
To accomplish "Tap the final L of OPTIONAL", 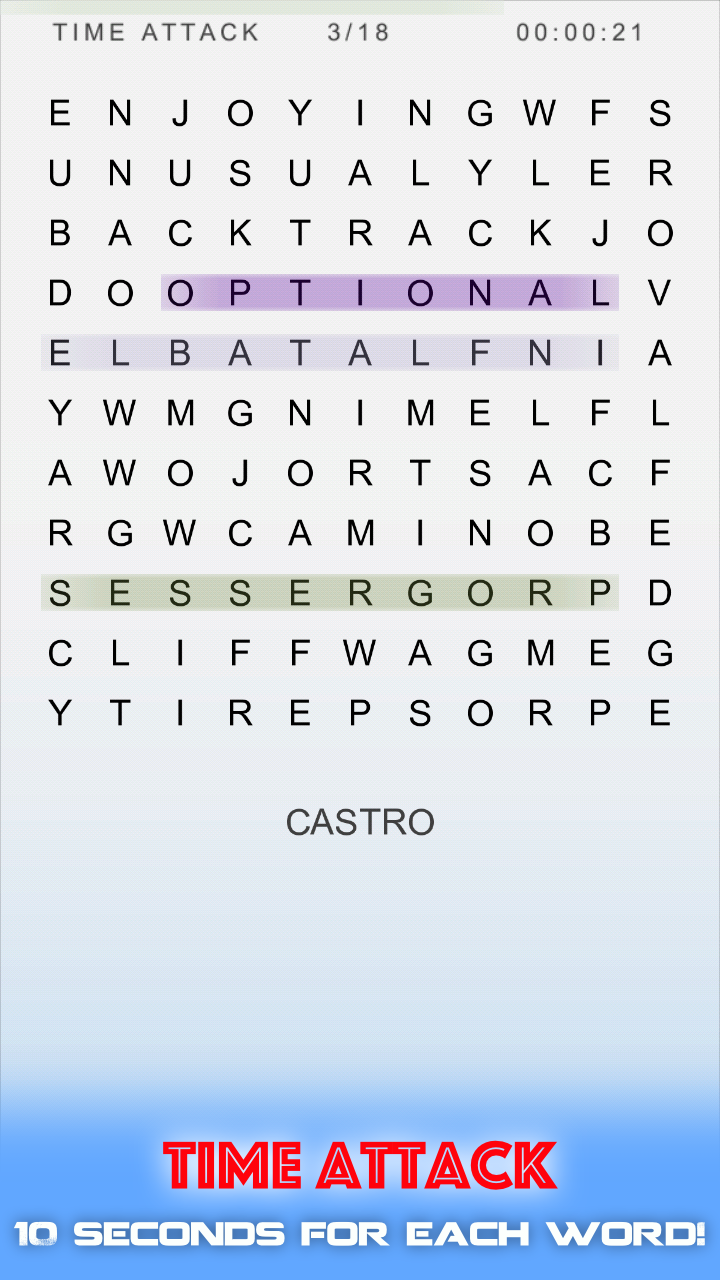I will (600, 293).
